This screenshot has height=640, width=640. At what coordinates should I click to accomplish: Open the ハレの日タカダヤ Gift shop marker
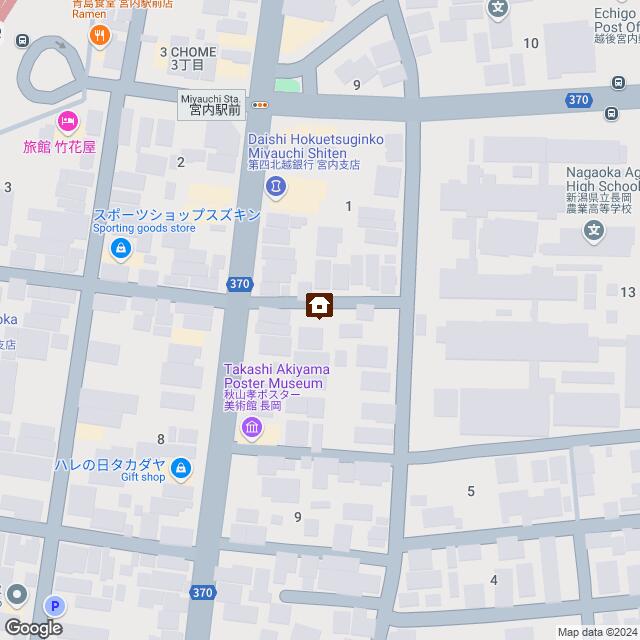point(181,467)
